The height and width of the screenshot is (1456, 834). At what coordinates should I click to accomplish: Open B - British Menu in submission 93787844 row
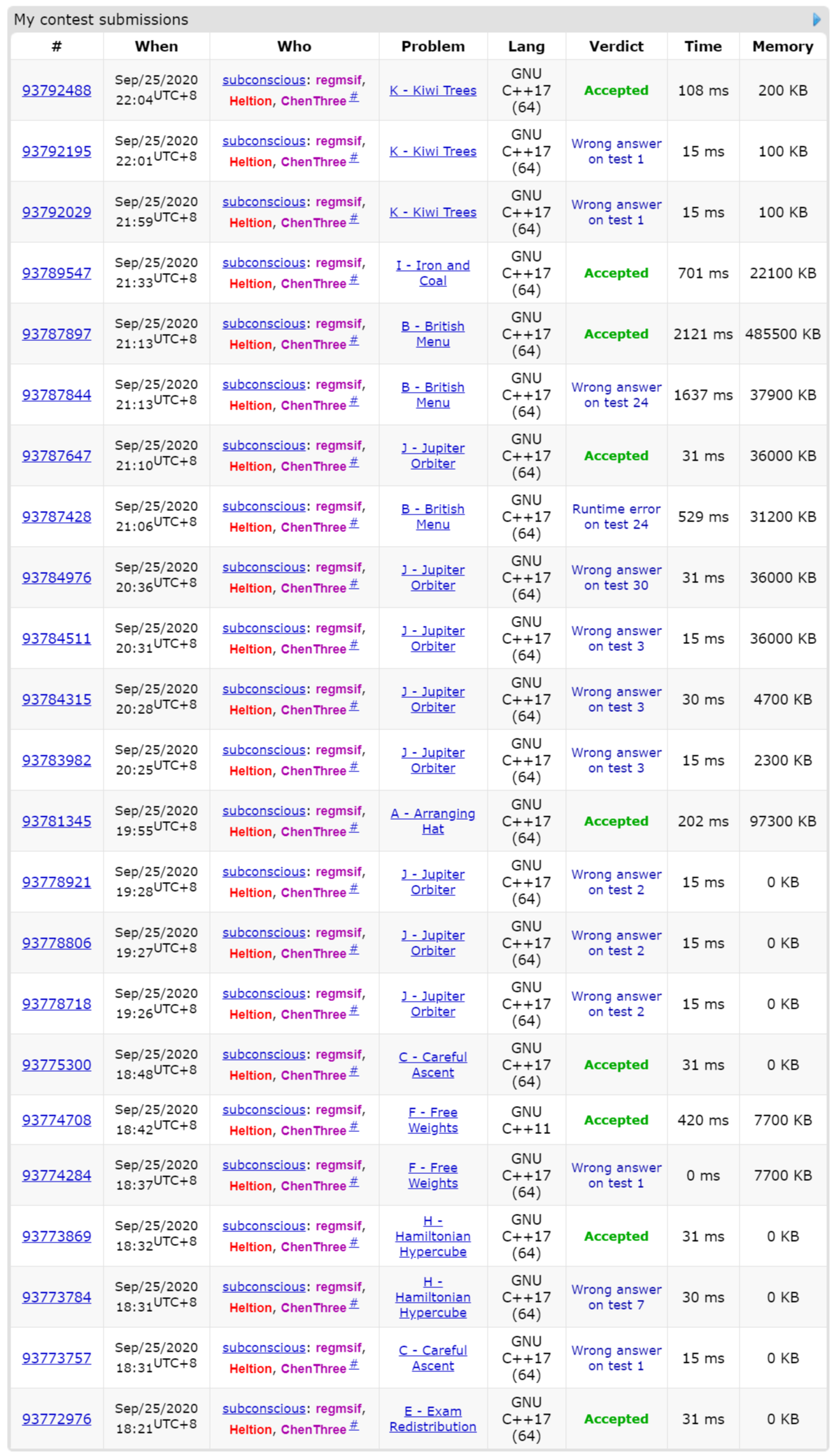coord(432,395)
